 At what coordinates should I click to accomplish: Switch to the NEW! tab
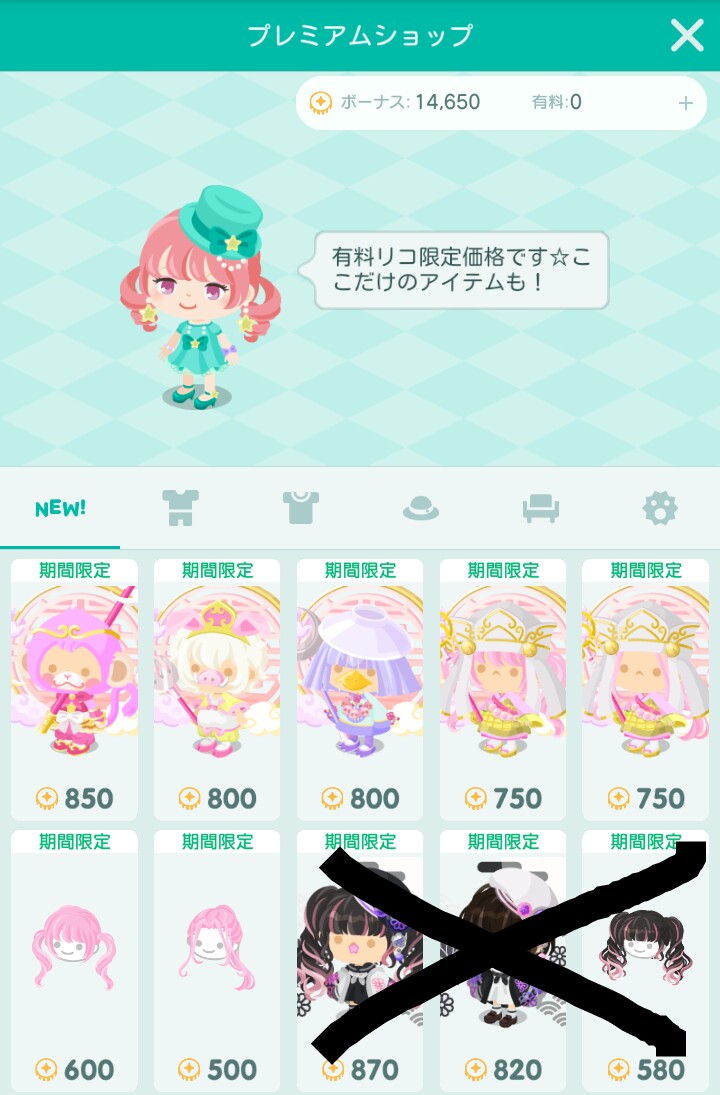pos(60,508)
